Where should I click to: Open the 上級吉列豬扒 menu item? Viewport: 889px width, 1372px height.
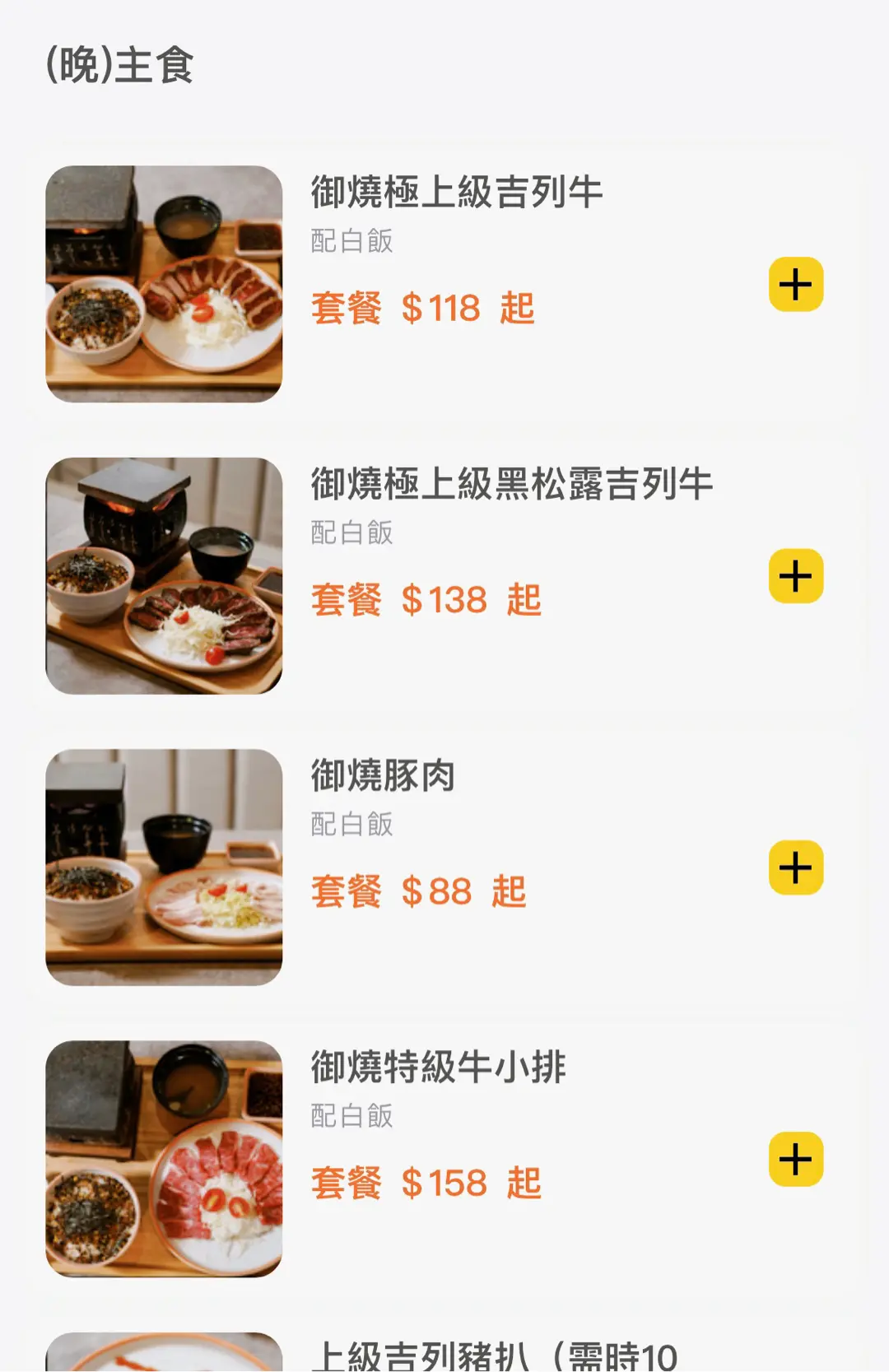click(494, 1355)
